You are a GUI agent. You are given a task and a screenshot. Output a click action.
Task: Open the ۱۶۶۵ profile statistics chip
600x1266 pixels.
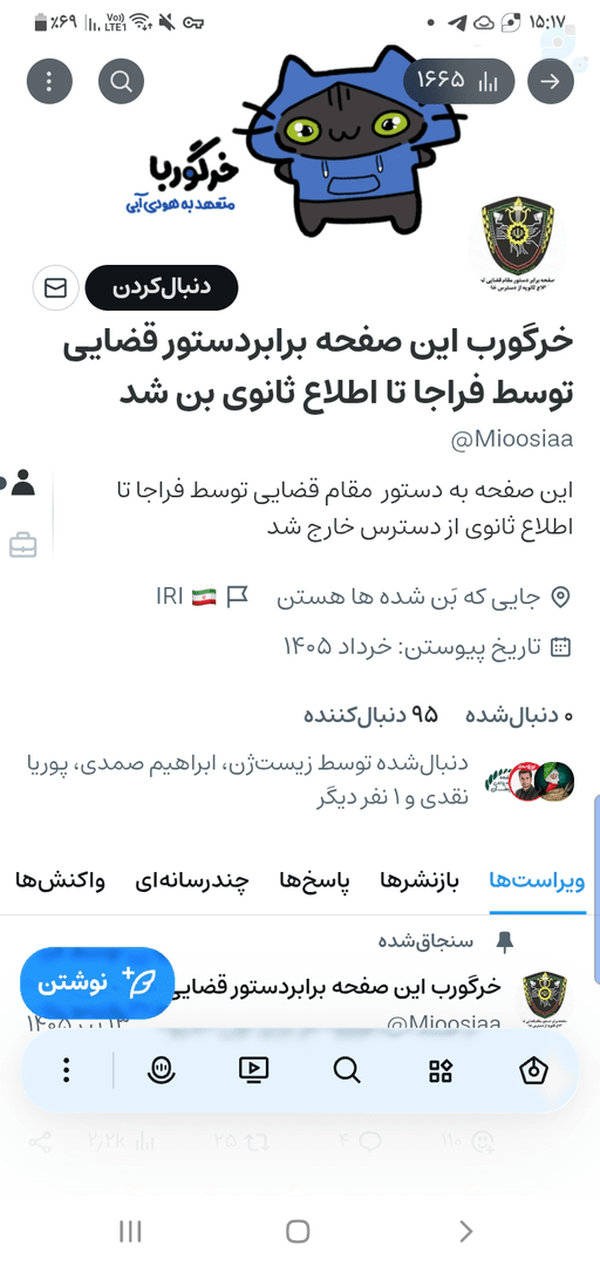[459, 81]
